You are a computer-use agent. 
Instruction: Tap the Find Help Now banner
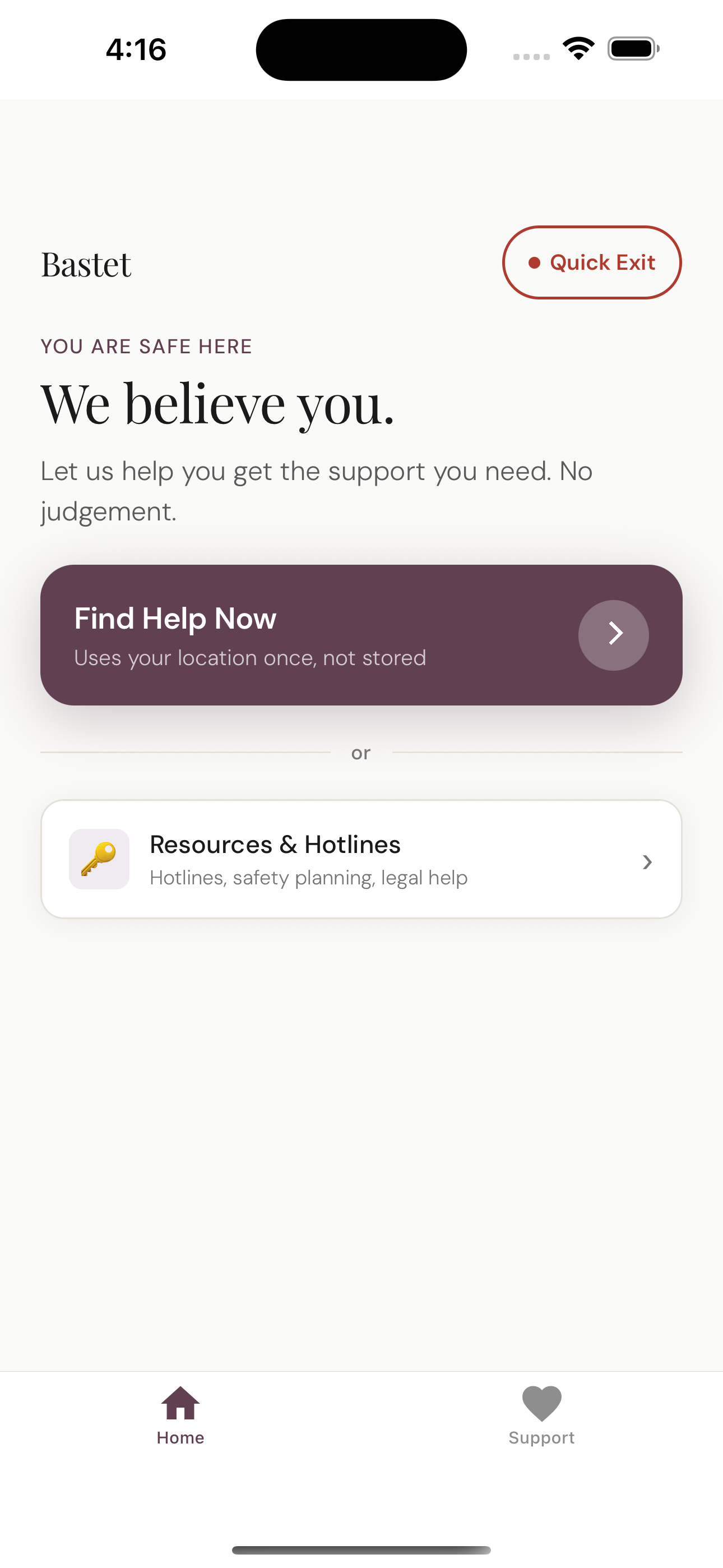point(361,634)
